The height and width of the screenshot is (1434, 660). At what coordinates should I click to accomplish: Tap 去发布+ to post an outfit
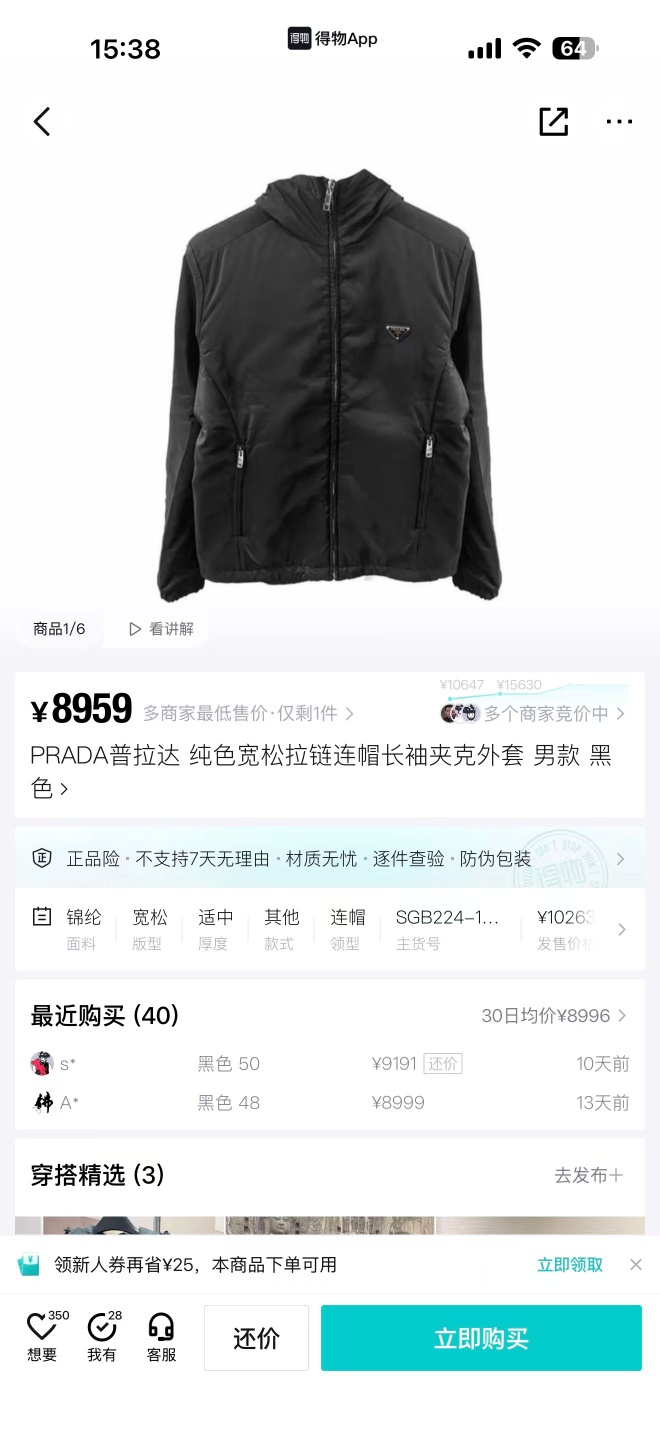[x=589, y=1175]
